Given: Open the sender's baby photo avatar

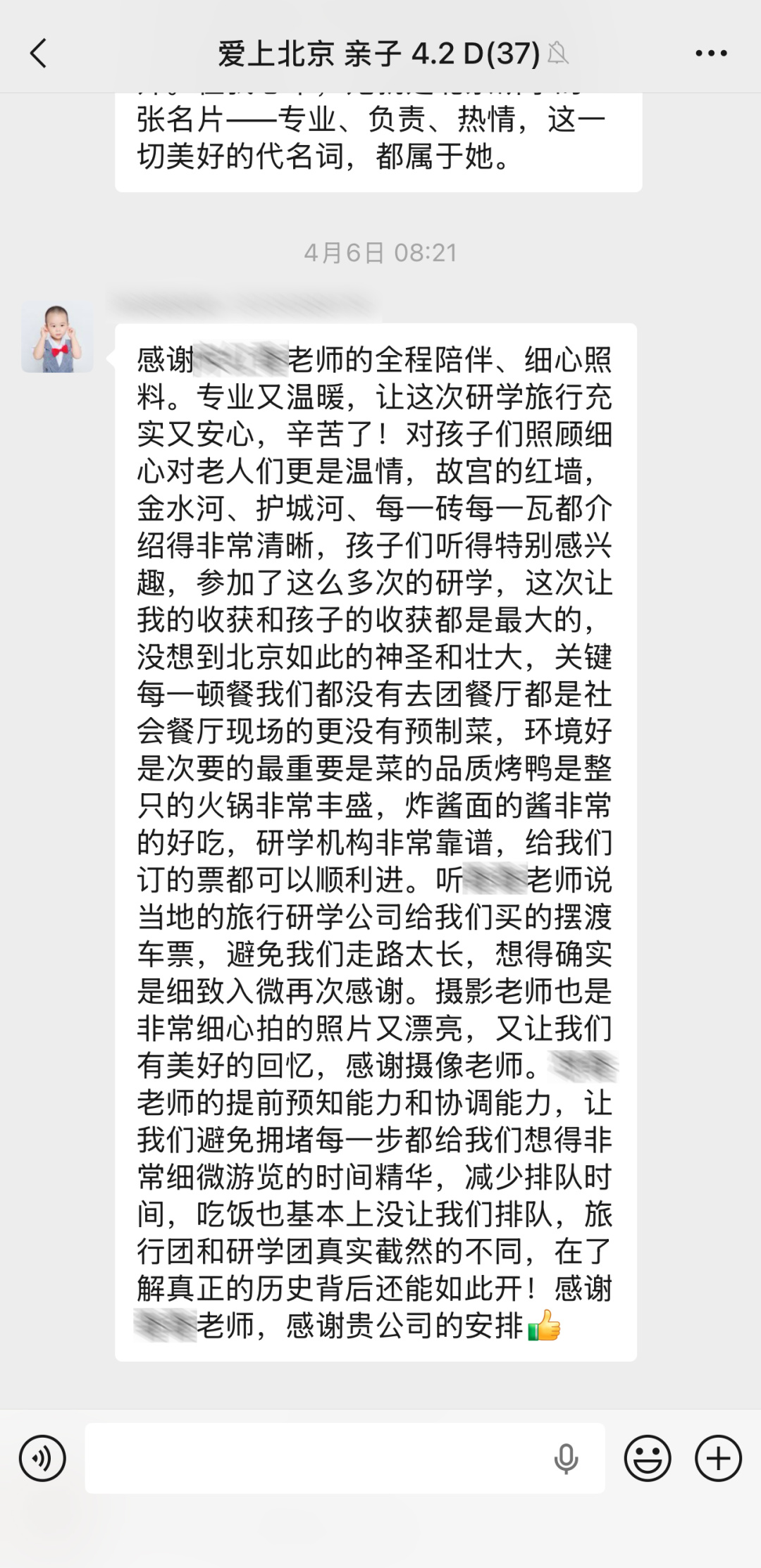Looking at the screenshot, I should (57, 336).
